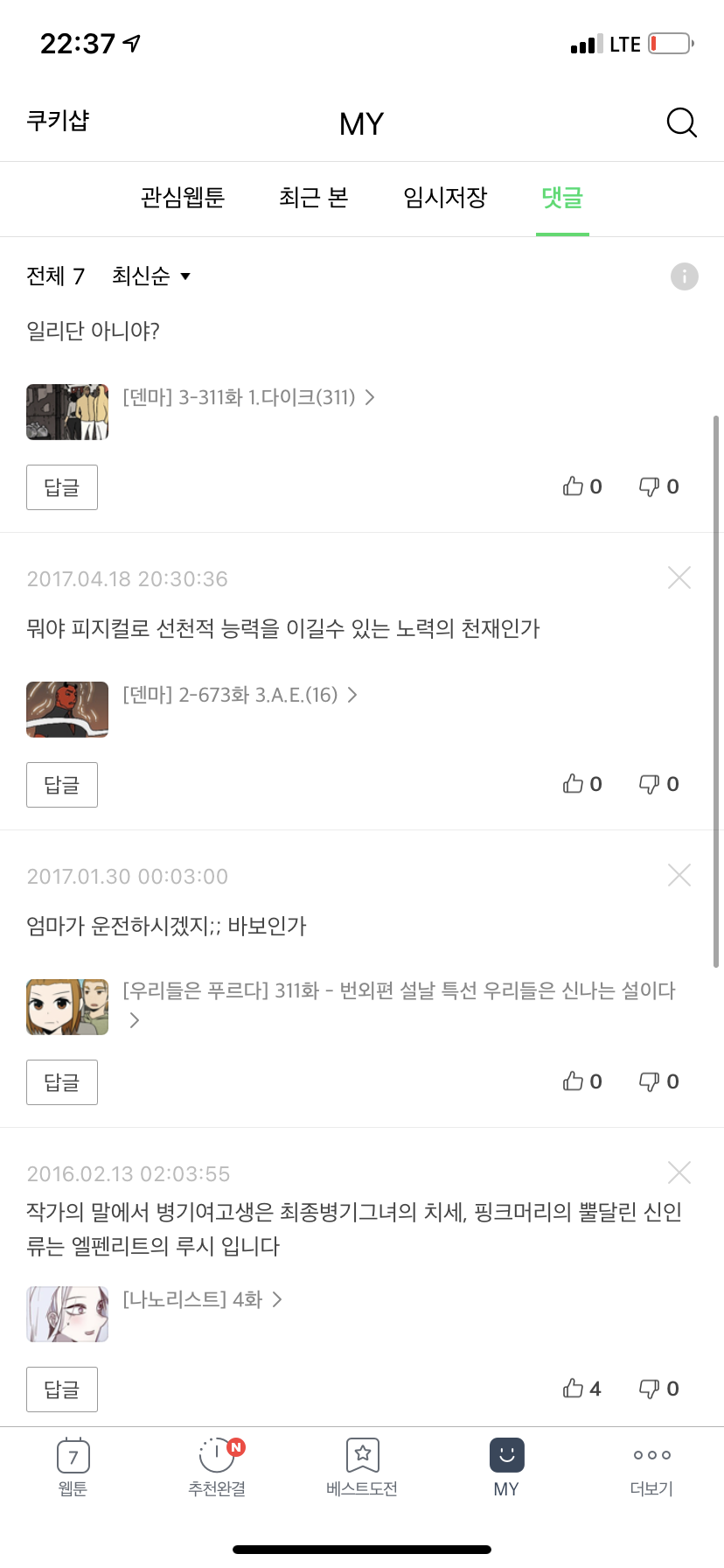724x1568 pixels.
Task: Show the comment info icon
Action: (x=684, y=276)
